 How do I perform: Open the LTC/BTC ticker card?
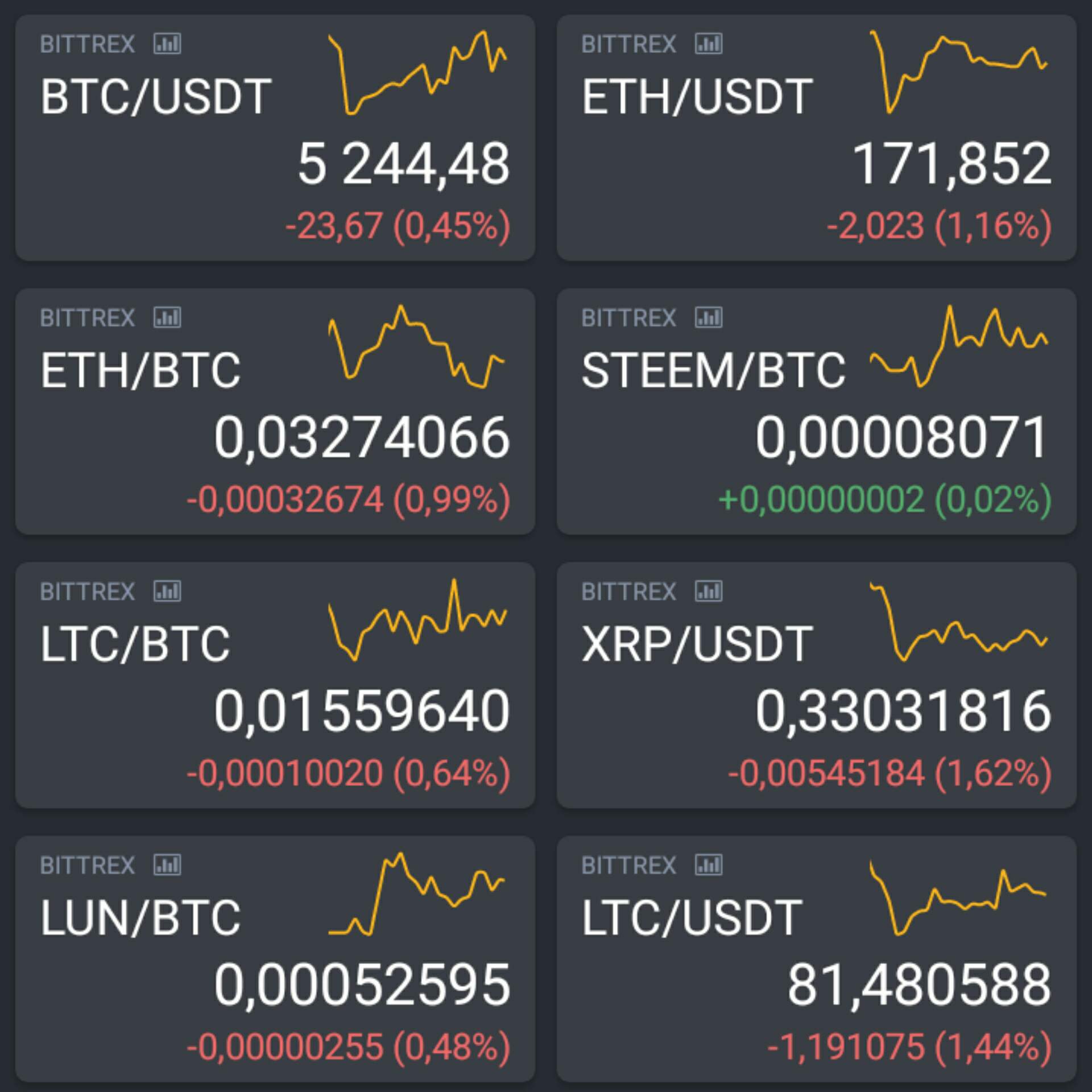click(x=275, y=685)
